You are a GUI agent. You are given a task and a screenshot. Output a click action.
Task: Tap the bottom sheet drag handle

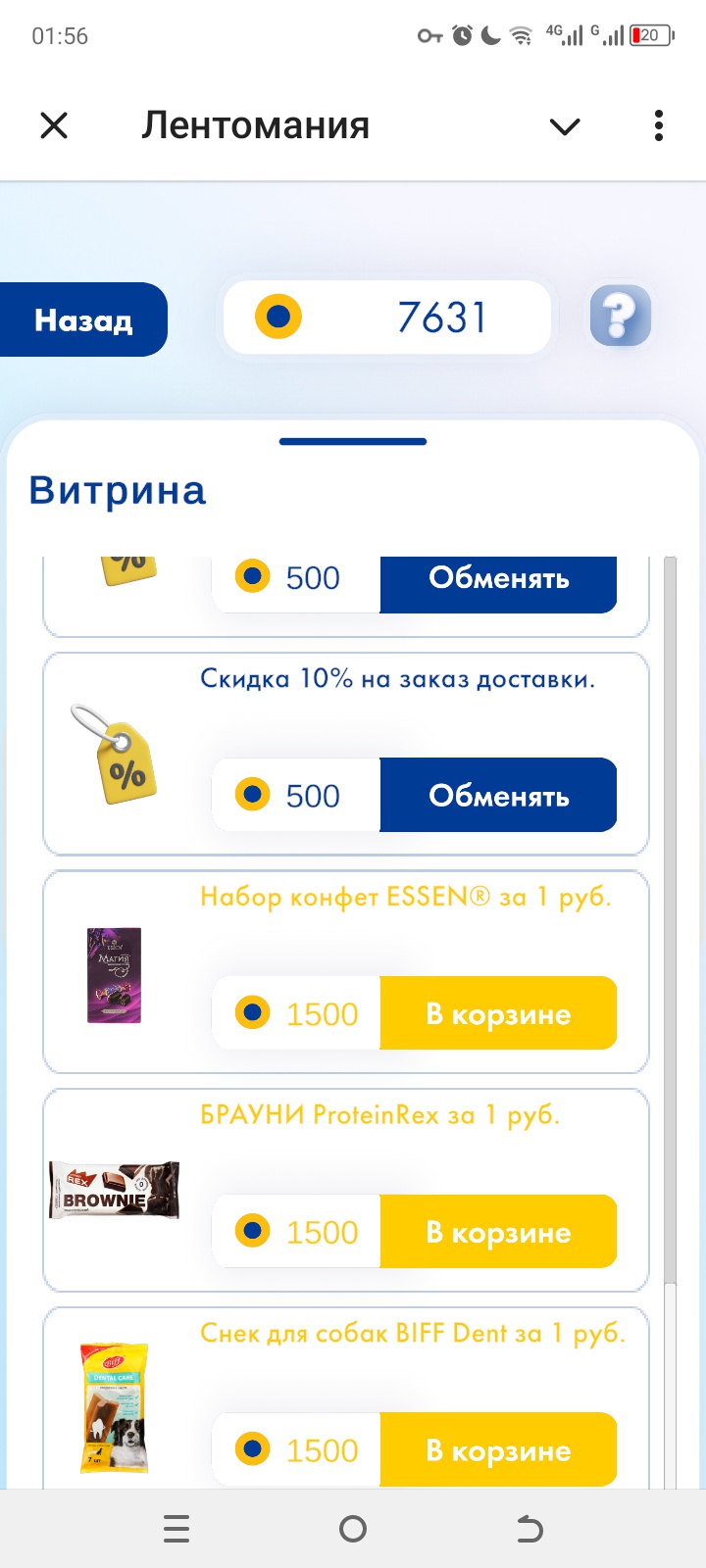click(x=353, y=442)
